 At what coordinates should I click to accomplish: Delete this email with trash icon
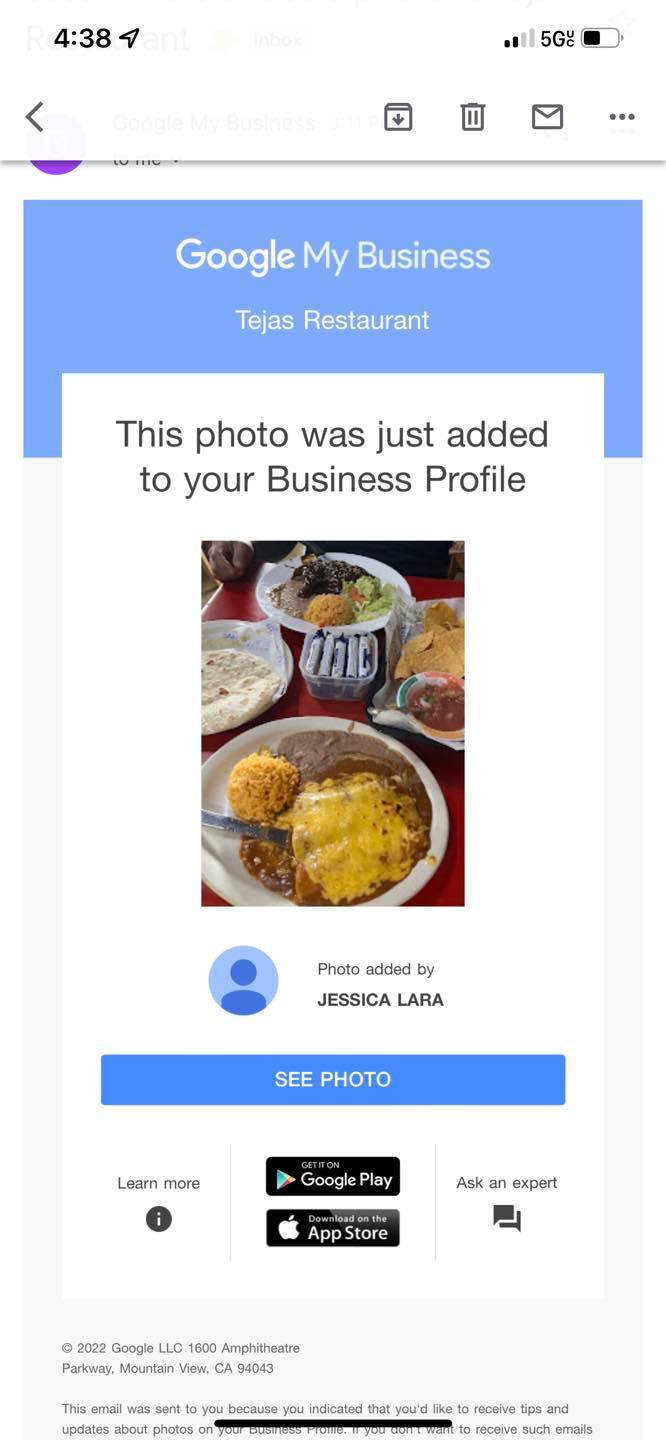click(x=472, y=117)
